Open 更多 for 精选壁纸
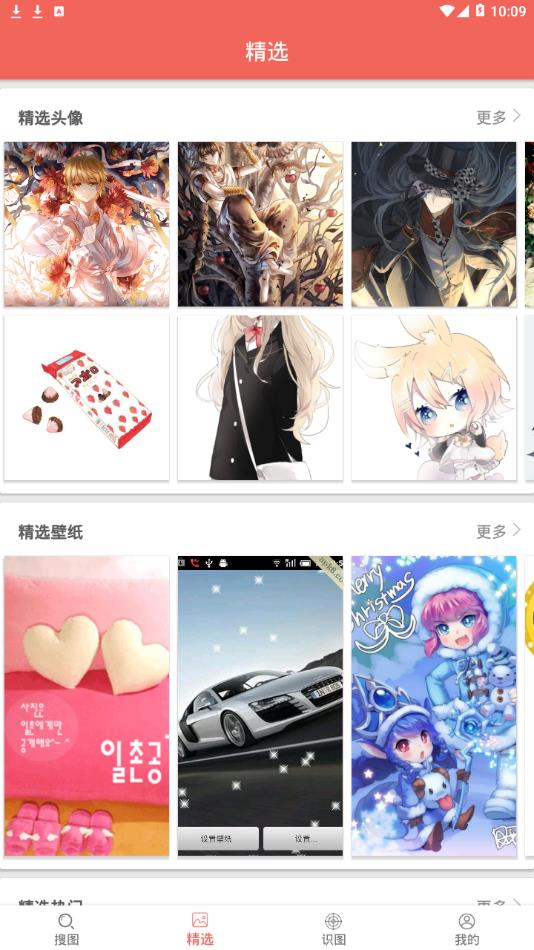This screenshot has height=950, width=534. (498, 531)
